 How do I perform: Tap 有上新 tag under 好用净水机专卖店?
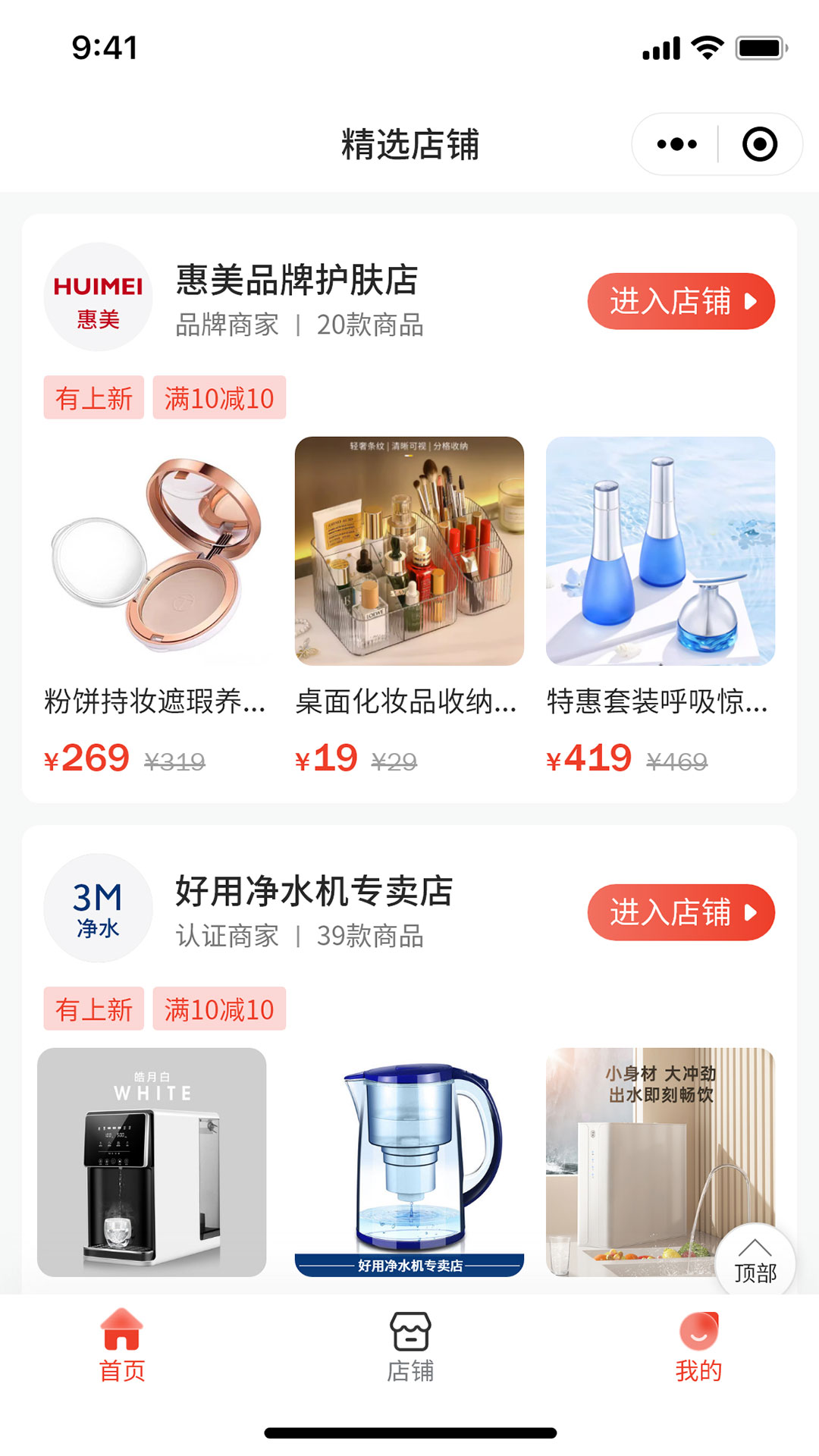pyautogui.click(x=93, y=1009)
